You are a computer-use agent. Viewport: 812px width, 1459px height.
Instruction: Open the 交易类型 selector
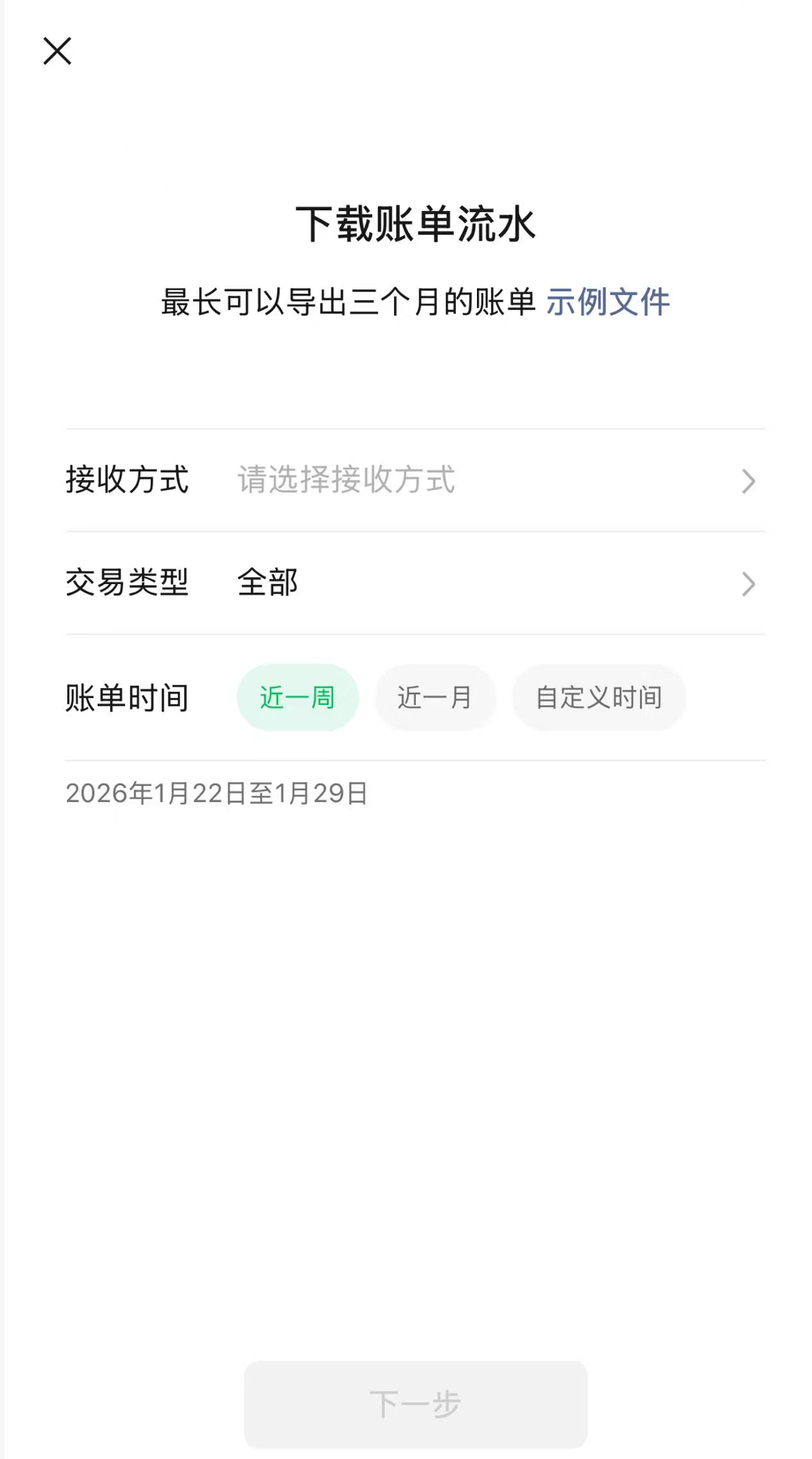pos(414,583)
